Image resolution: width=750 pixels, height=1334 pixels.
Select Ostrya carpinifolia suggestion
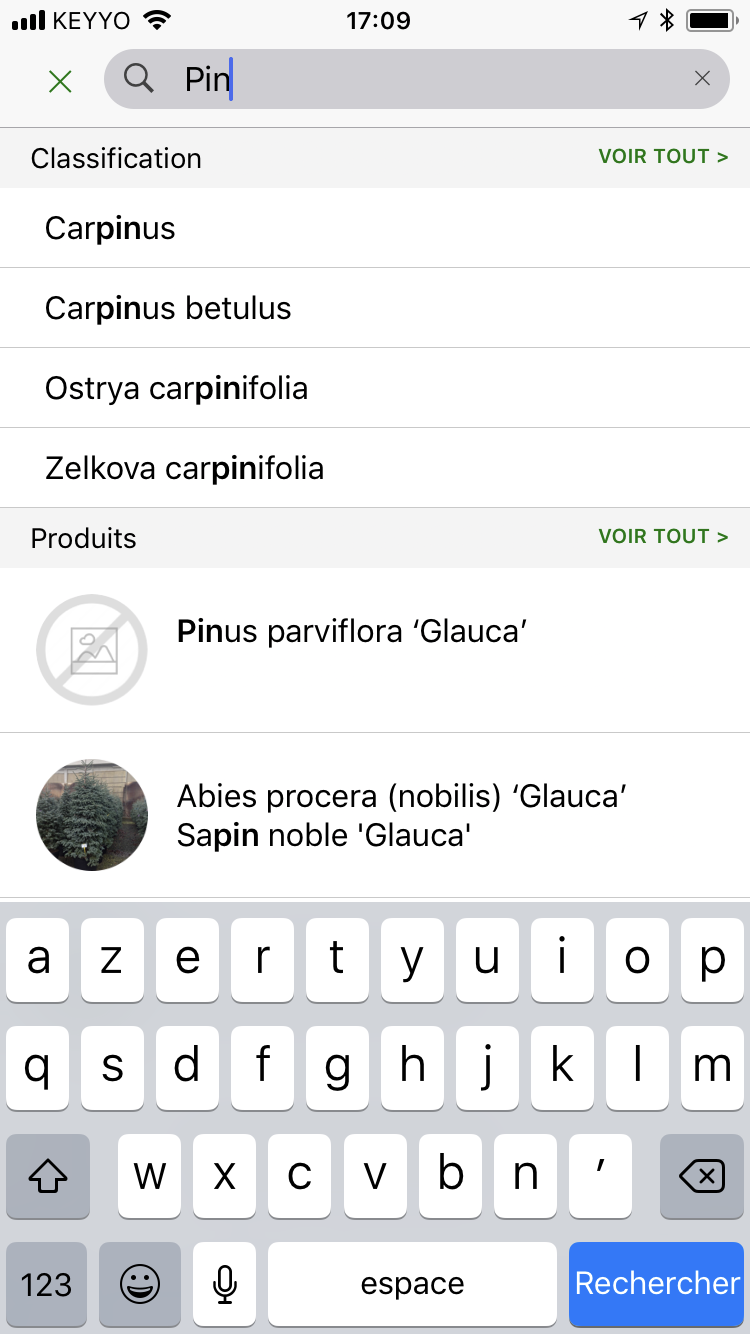375,388
